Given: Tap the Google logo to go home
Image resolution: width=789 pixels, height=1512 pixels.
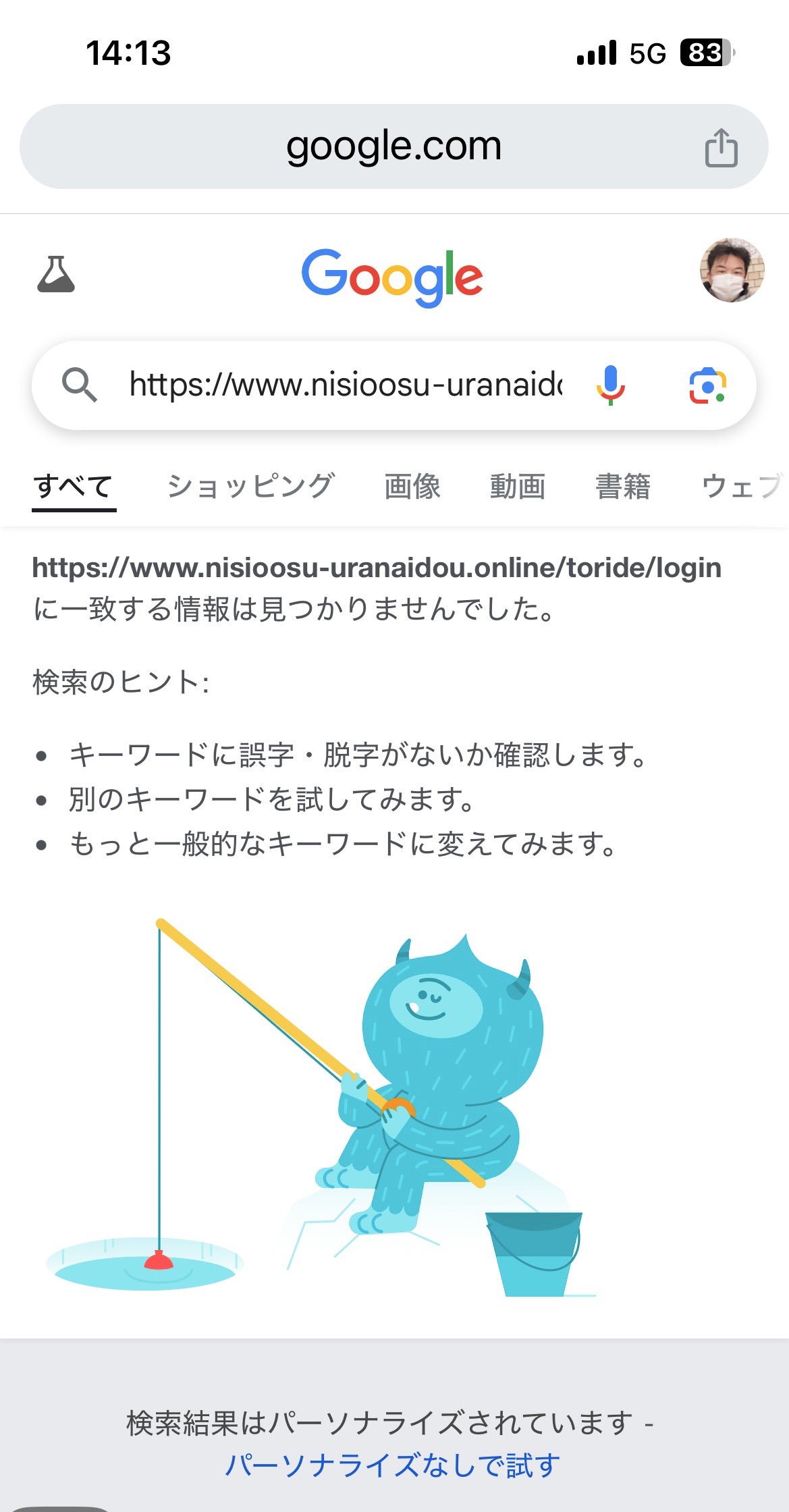Looking at the screenshot, I should tap(392, 275).
